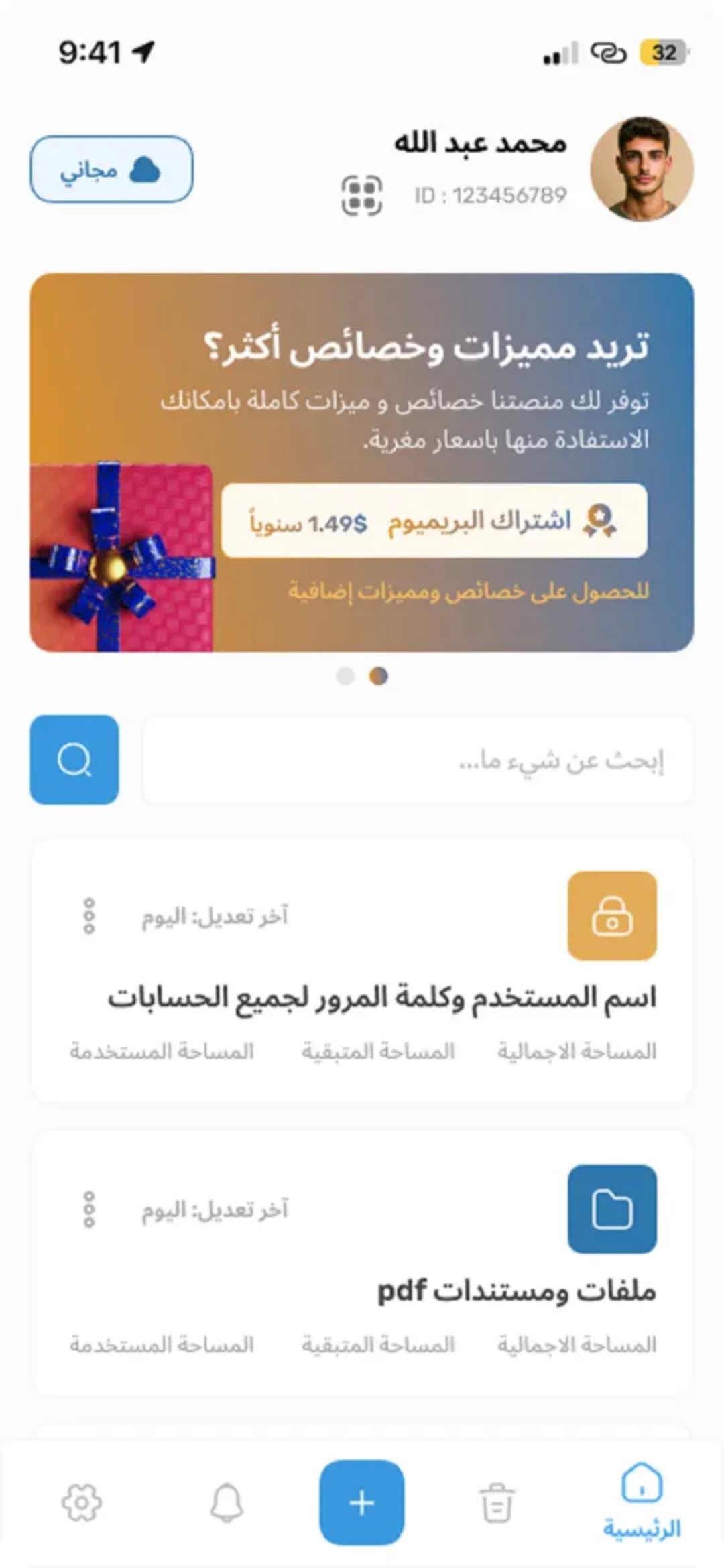Image resolution: width=724 pixels, height=1568 pixels.
Task: Tap the blue search magnifier button
Action: [x=74, y=761]
